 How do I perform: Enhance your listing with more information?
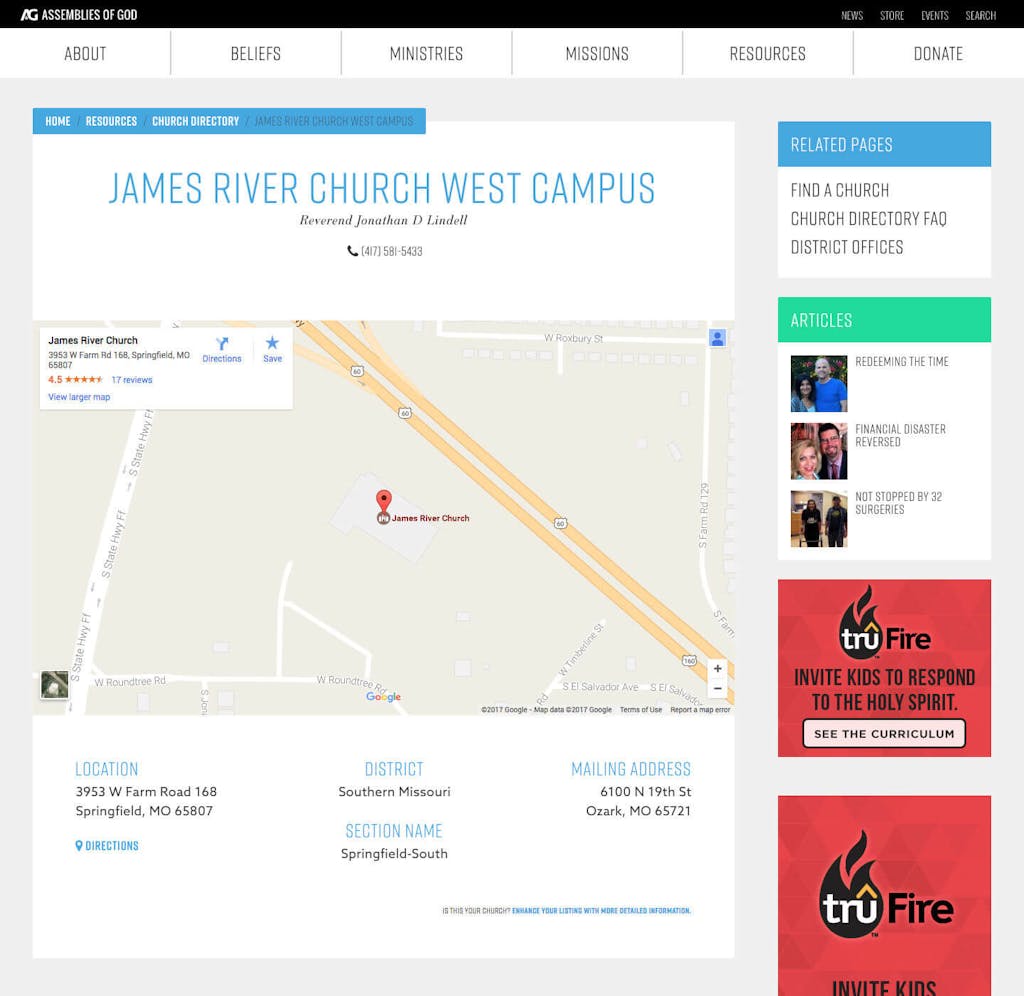[601, 911]
